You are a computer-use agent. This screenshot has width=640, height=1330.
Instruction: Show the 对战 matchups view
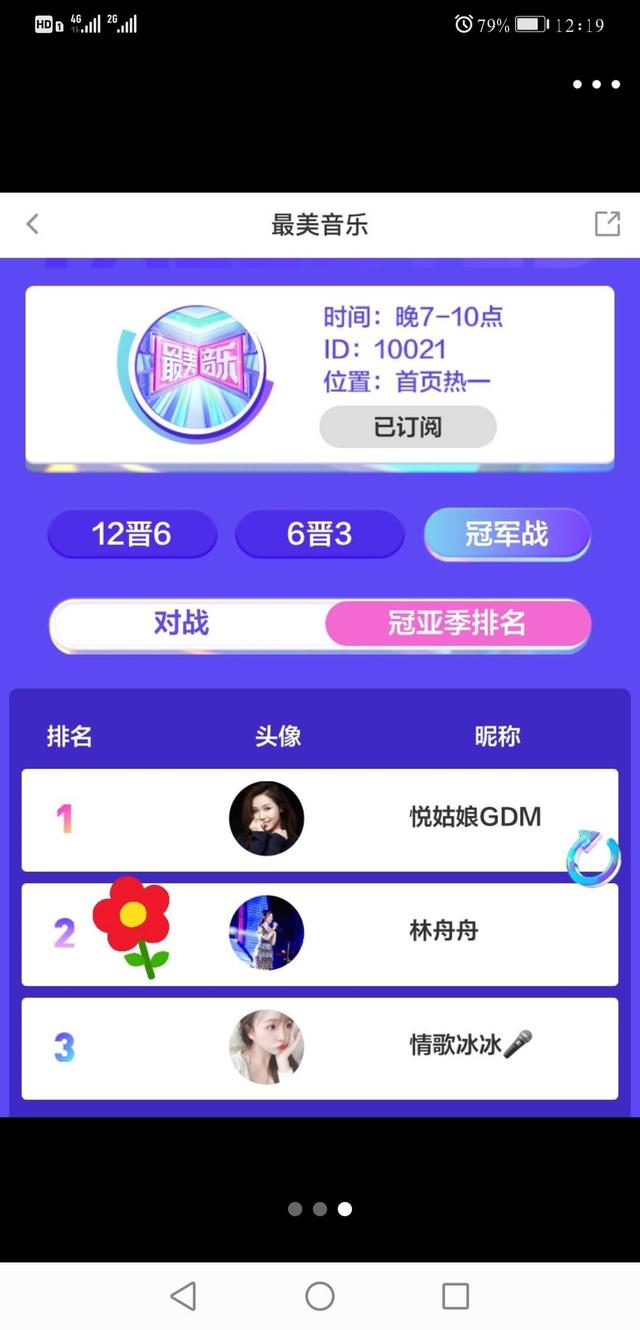(x=182, y=623)
